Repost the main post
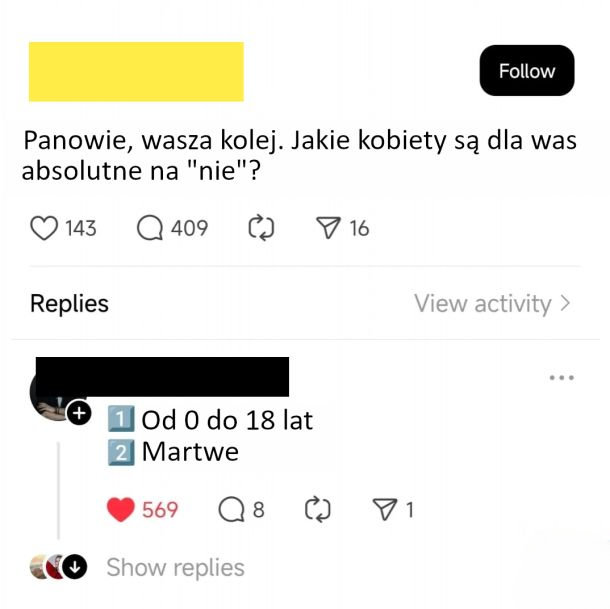The image size is (610, 609). (260, 228)
